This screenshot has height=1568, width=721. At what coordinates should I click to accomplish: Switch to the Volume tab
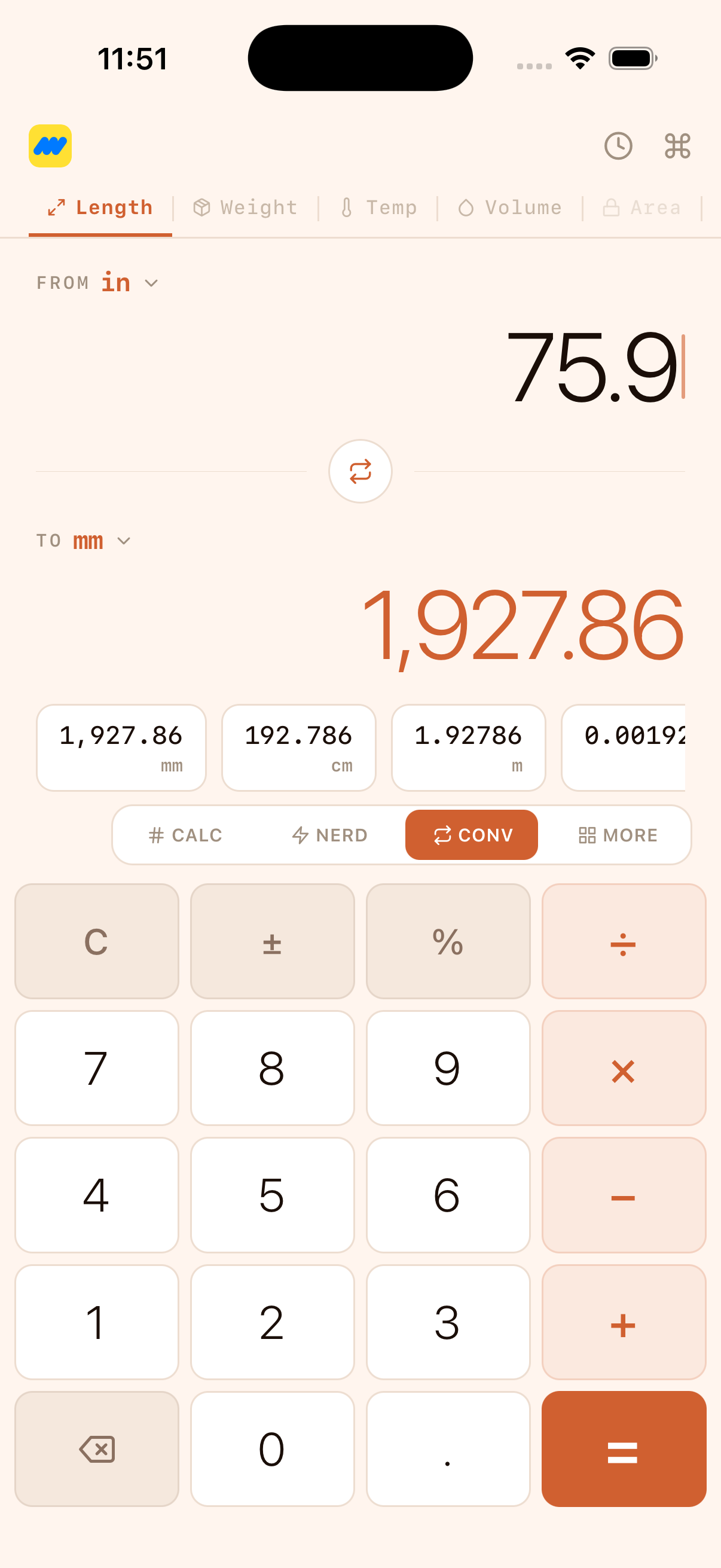pyautogui.click(x=510, y=208)
